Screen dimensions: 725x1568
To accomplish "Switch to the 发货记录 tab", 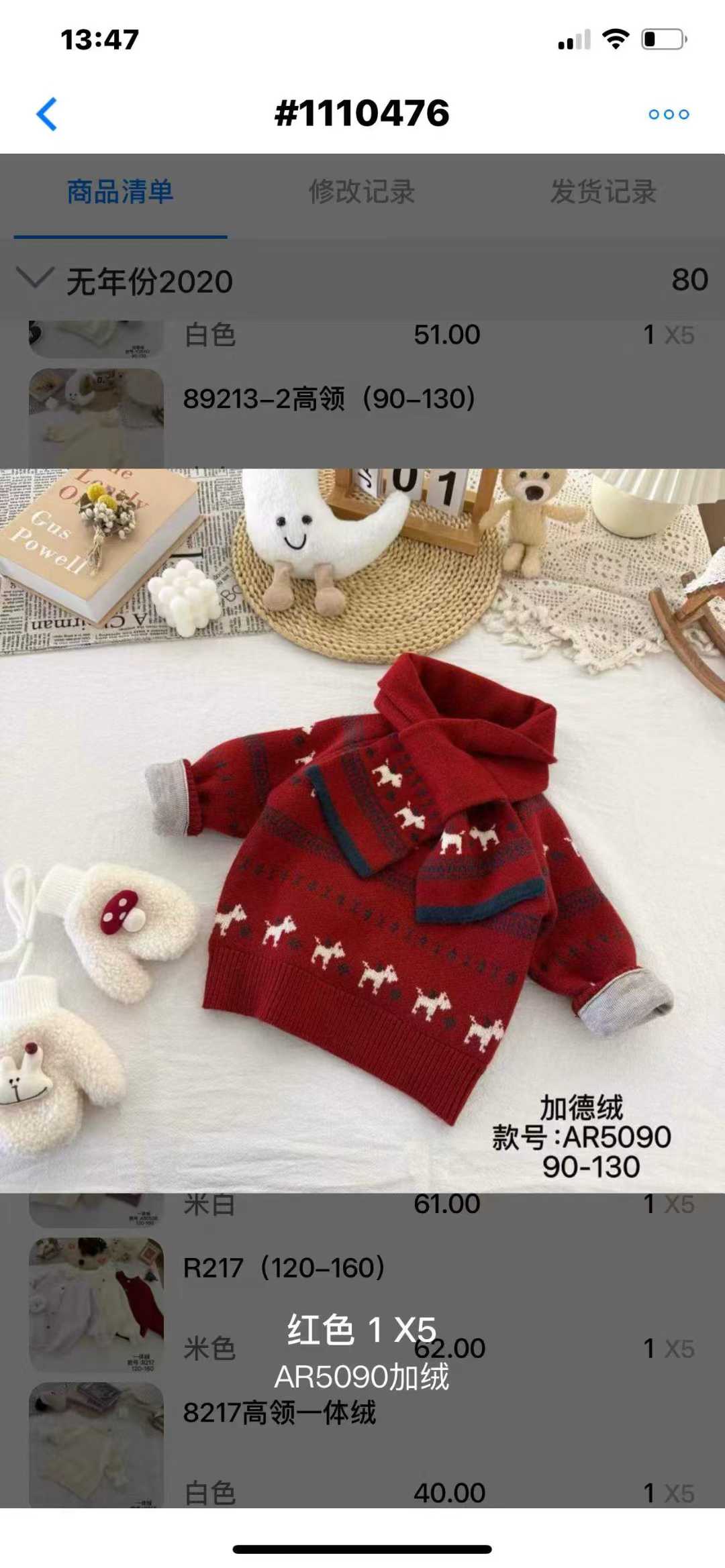I will pyautogui.click(x=603, y=193).
